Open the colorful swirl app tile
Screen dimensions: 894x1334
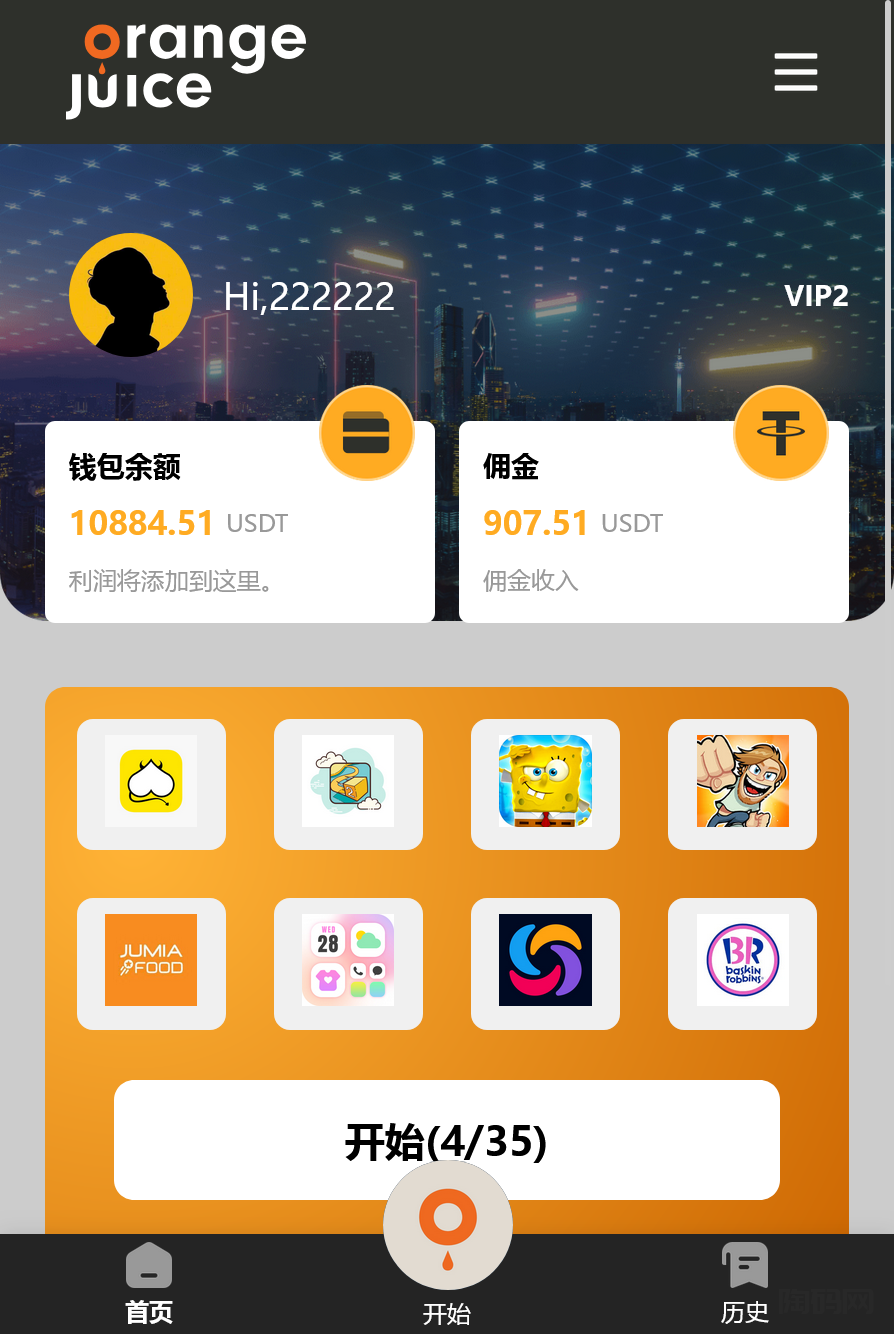pyautogui.click(x=545, y=960)
